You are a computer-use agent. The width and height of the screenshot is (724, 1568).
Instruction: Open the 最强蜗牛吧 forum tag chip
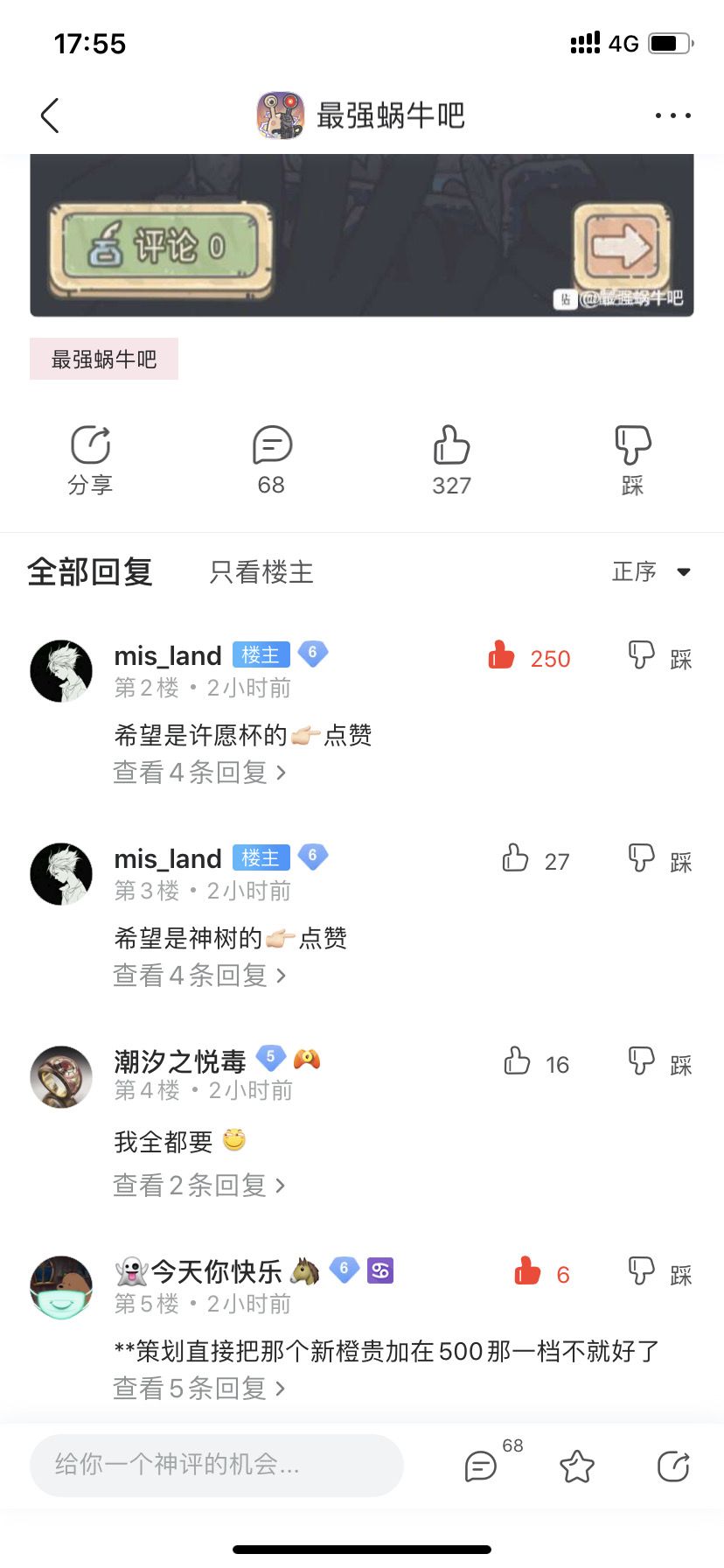pyautogui.click(x=104, y=359)
